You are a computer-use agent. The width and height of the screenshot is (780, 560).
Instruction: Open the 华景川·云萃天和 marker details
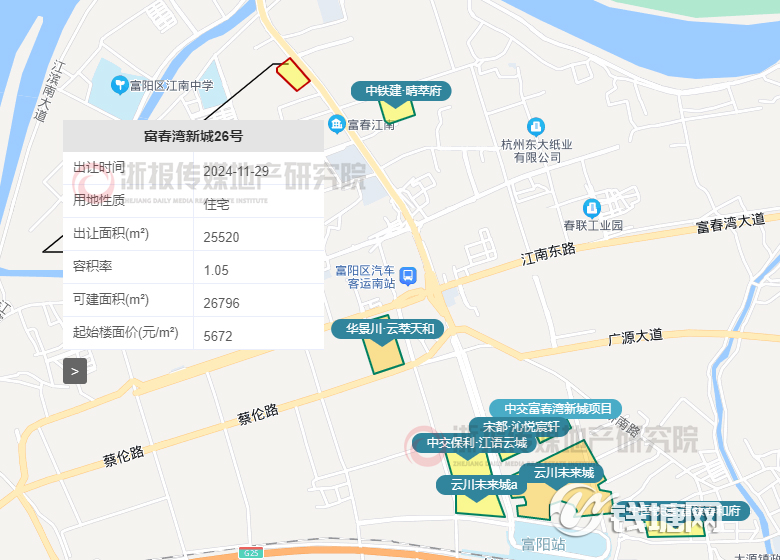point(382,329)
